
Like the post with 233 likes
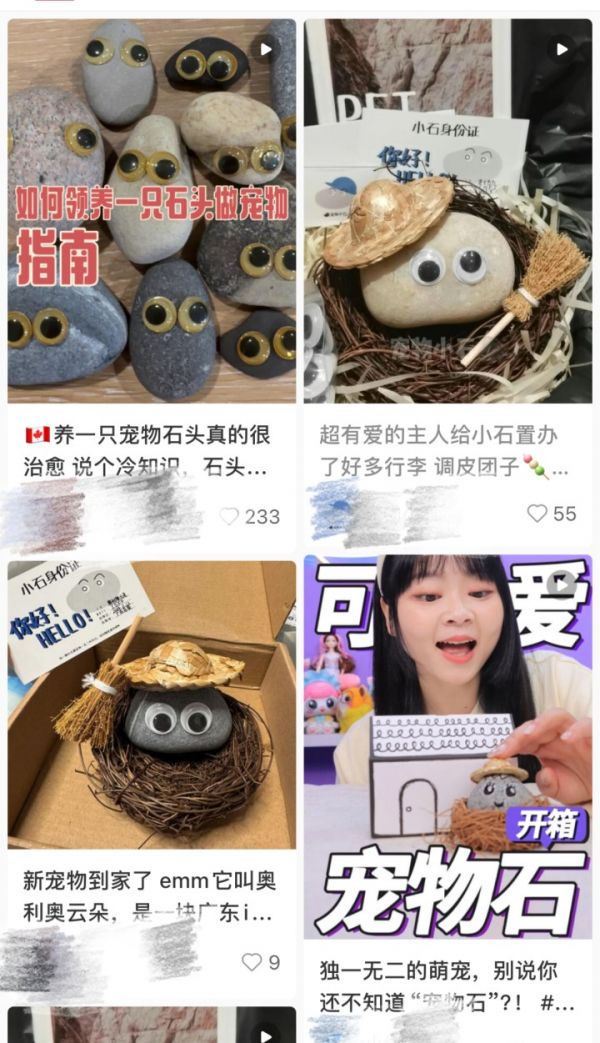point(230,516)
